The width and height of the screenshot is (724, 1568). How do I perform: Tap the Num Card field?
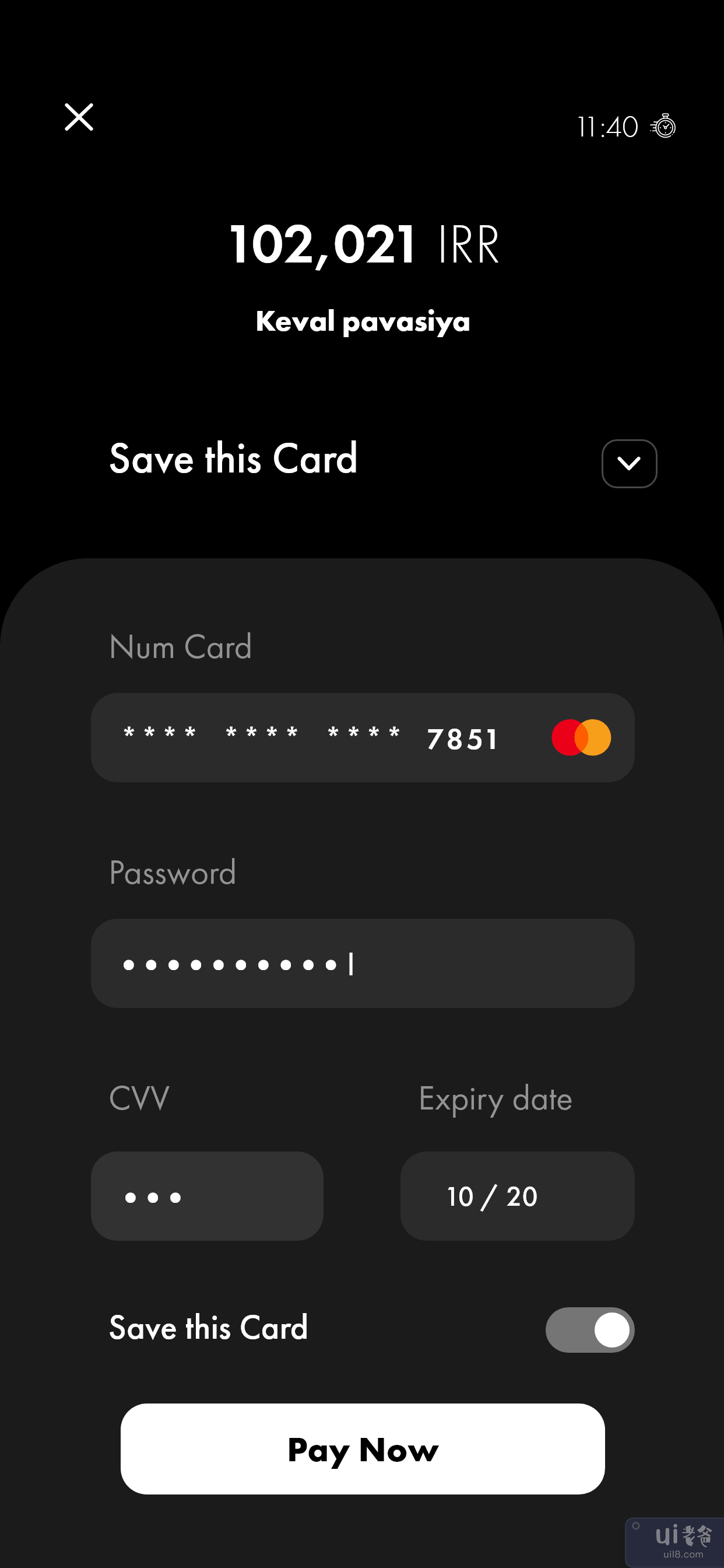pyautogui.click(x=362, y=737)
